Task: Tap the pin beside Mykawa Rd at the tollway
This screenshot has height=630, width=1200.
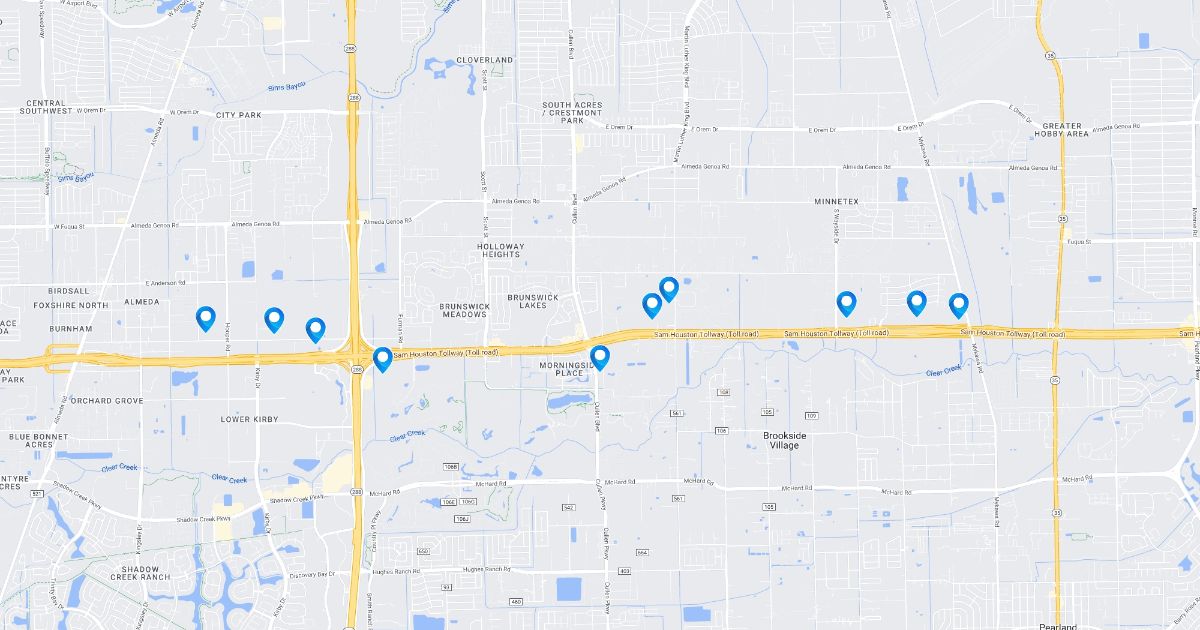Action: (958, 304)
